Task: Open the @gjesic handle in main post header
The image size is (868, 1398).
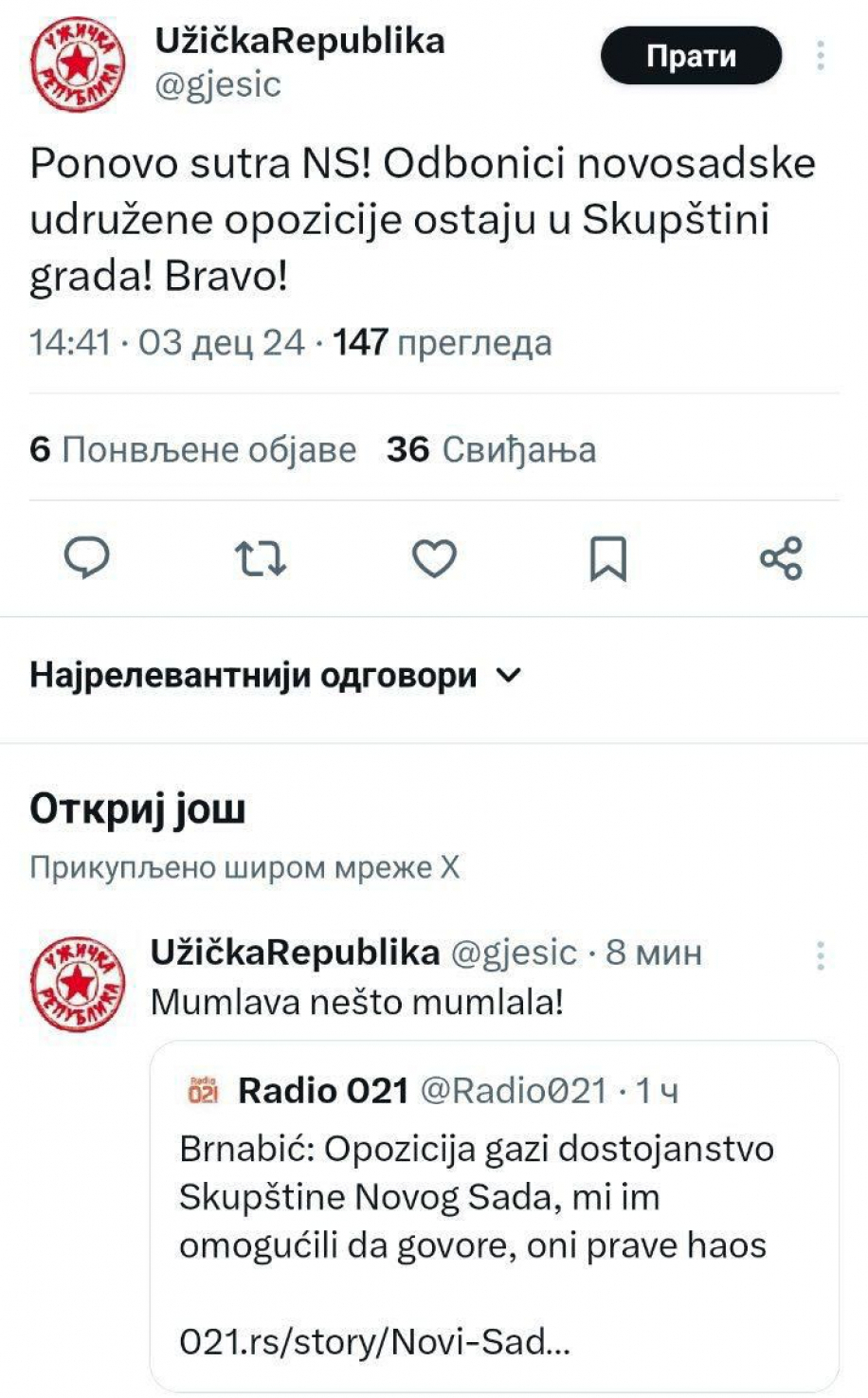Action: pyautogui.click(x=218, y=84)
